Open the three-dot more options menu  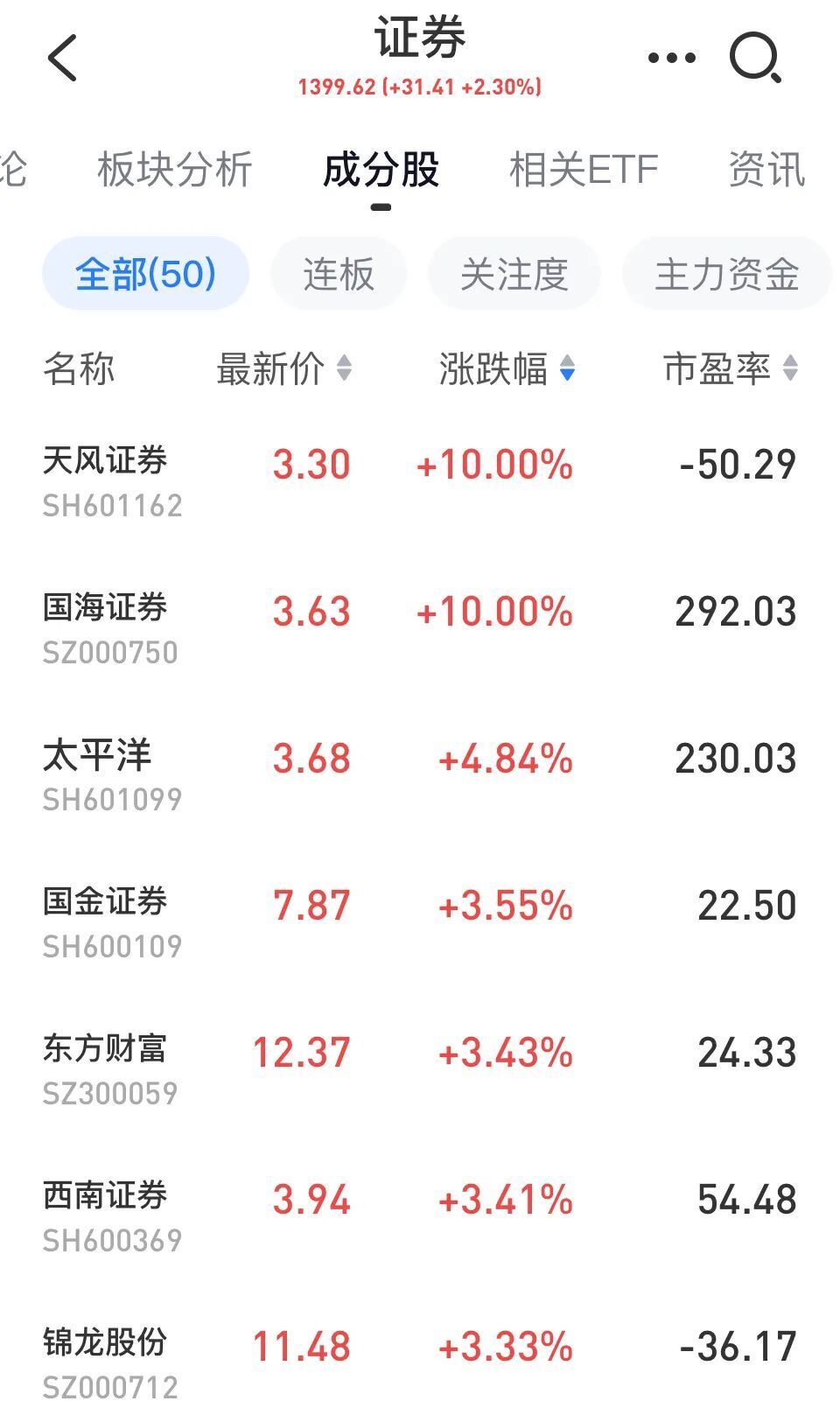[x=670, y=57]
